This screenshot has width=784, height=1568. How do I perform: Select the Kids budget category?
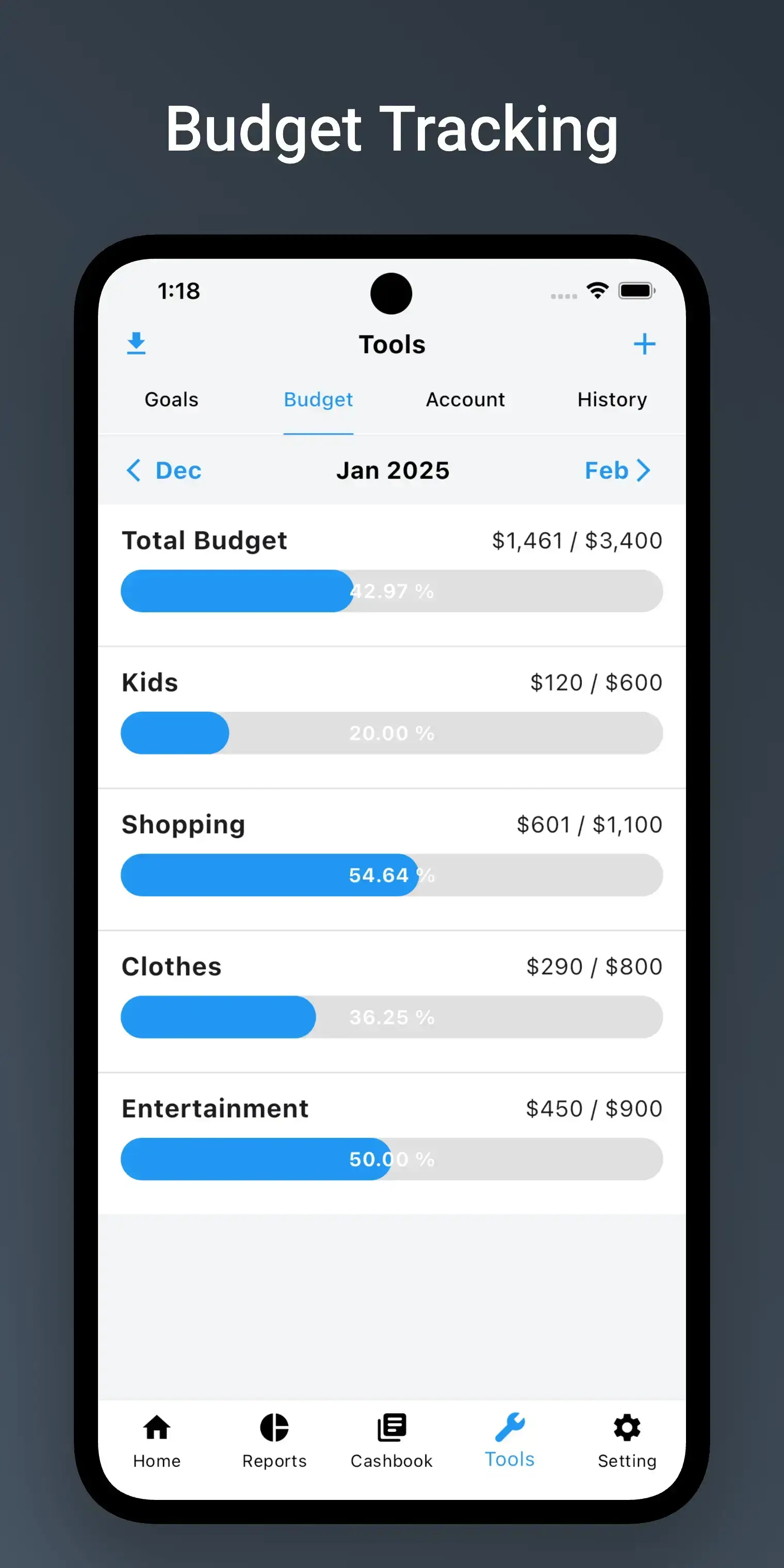391,715
